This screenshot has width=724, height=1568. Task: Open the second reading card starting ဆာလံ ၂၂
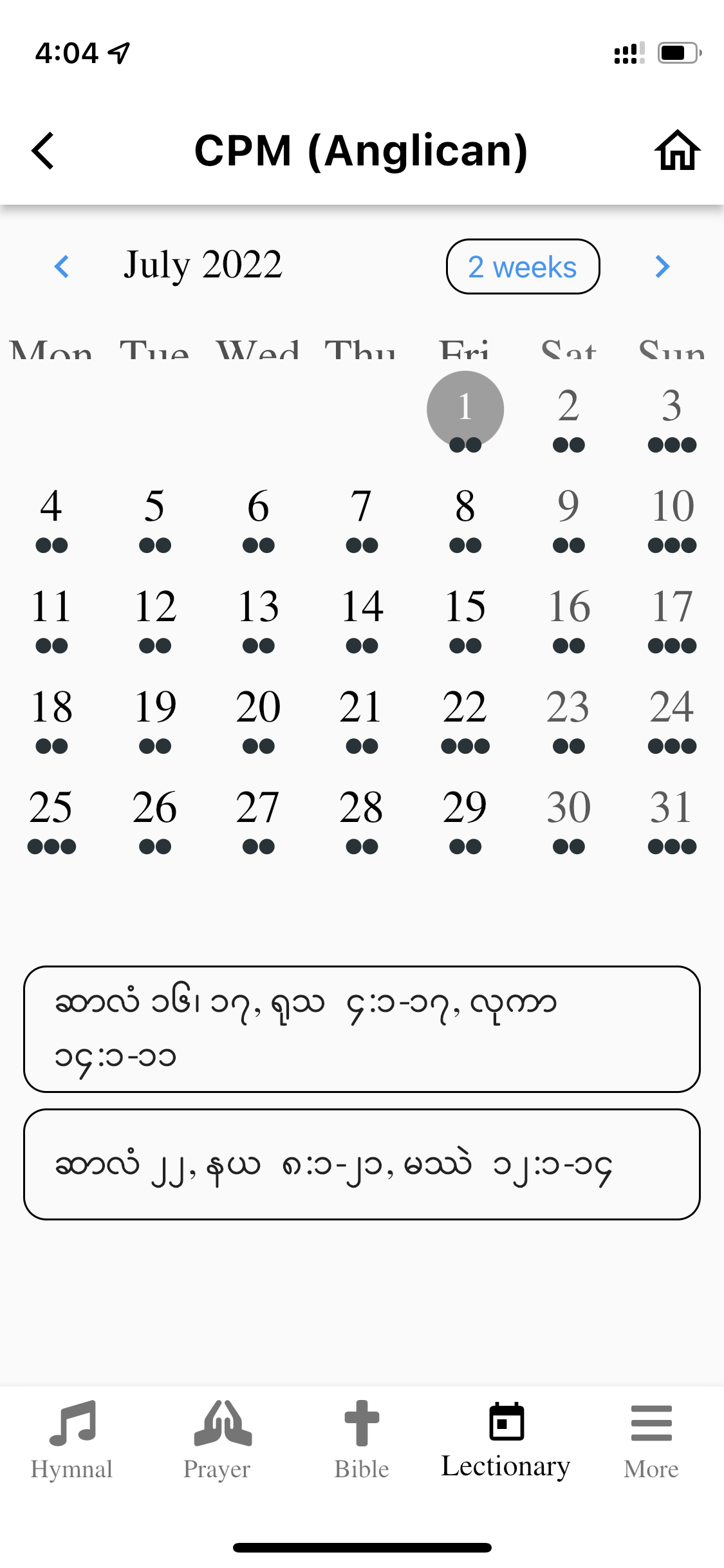[x=362, y=1164]
